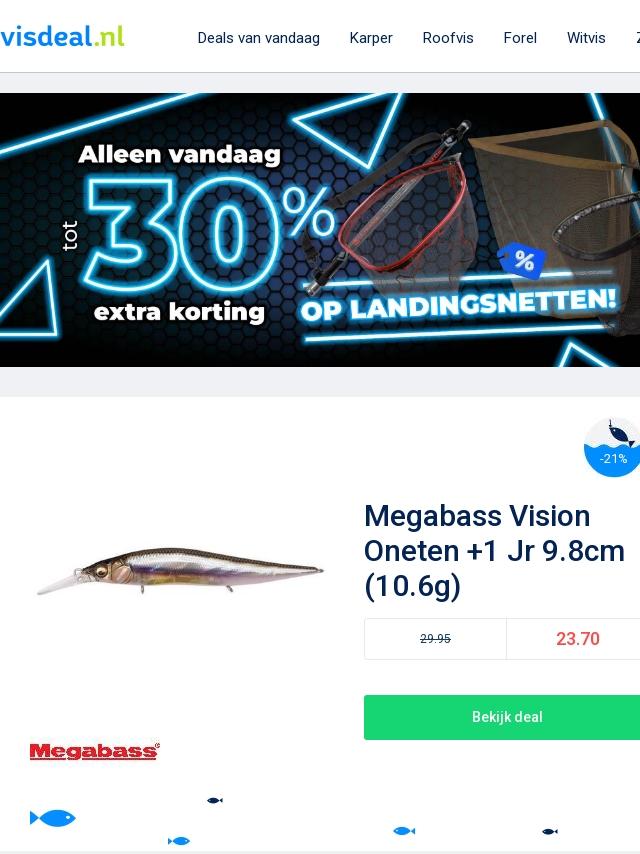The height and width of the screenshot is (854, 640).
Task: Open the Forel category
Action: [x=520, y=38]
